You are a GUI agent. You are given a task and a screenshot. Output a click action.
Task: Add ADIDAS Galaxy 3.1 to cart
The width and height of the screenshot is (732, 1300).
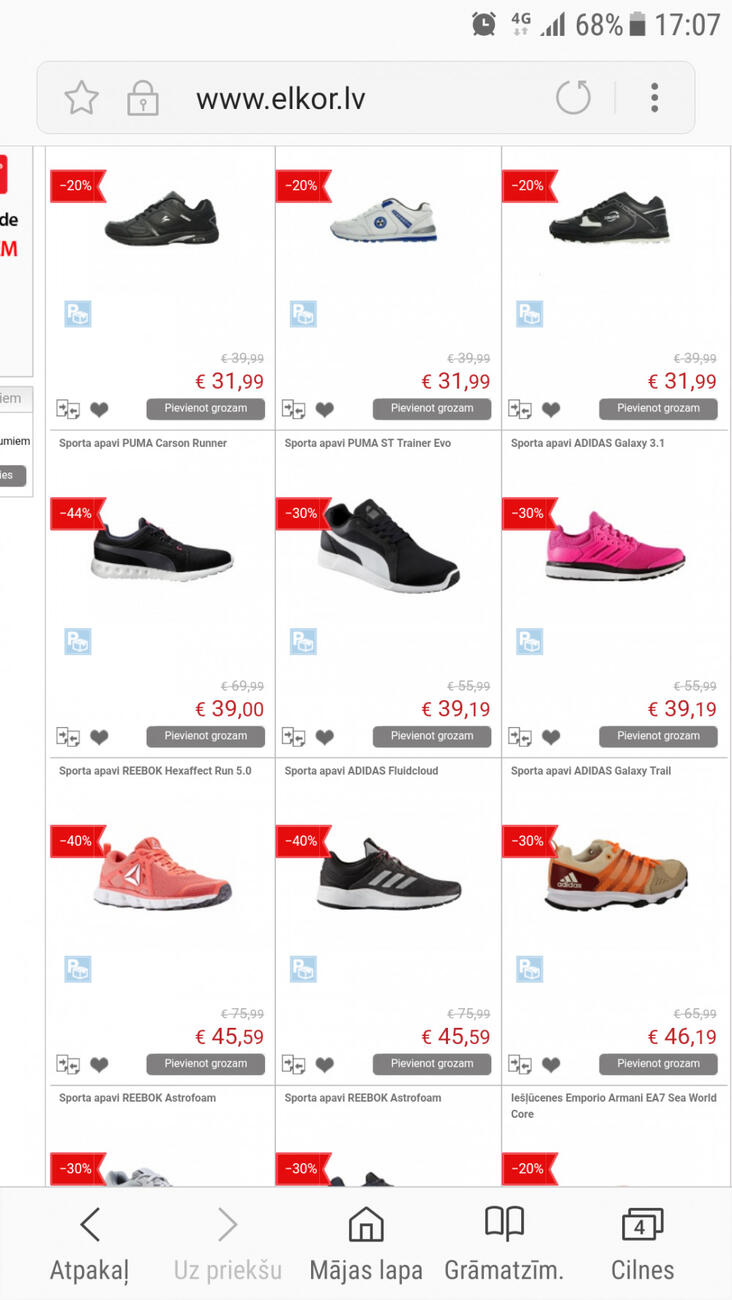click(x=658, y=736)
